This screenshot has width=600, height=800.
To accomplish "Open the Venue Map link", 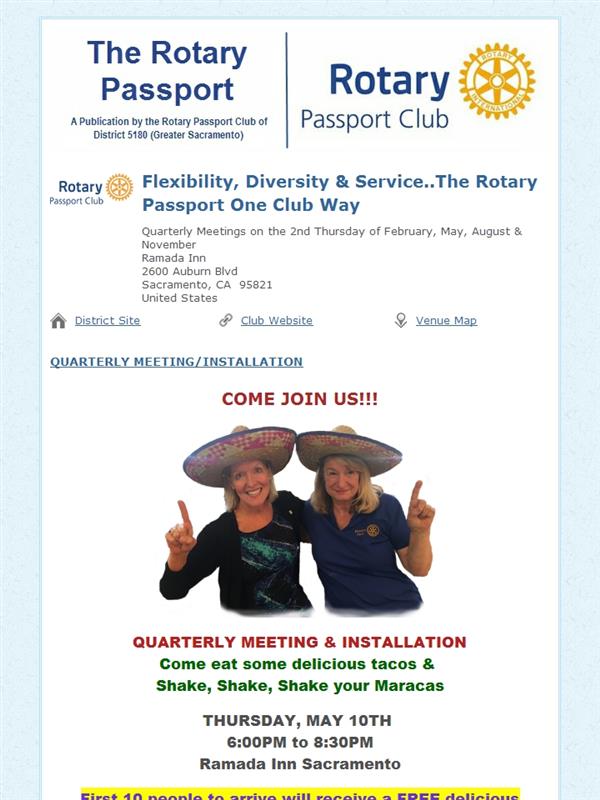I will pyautogui.click(x=446, y=320).
